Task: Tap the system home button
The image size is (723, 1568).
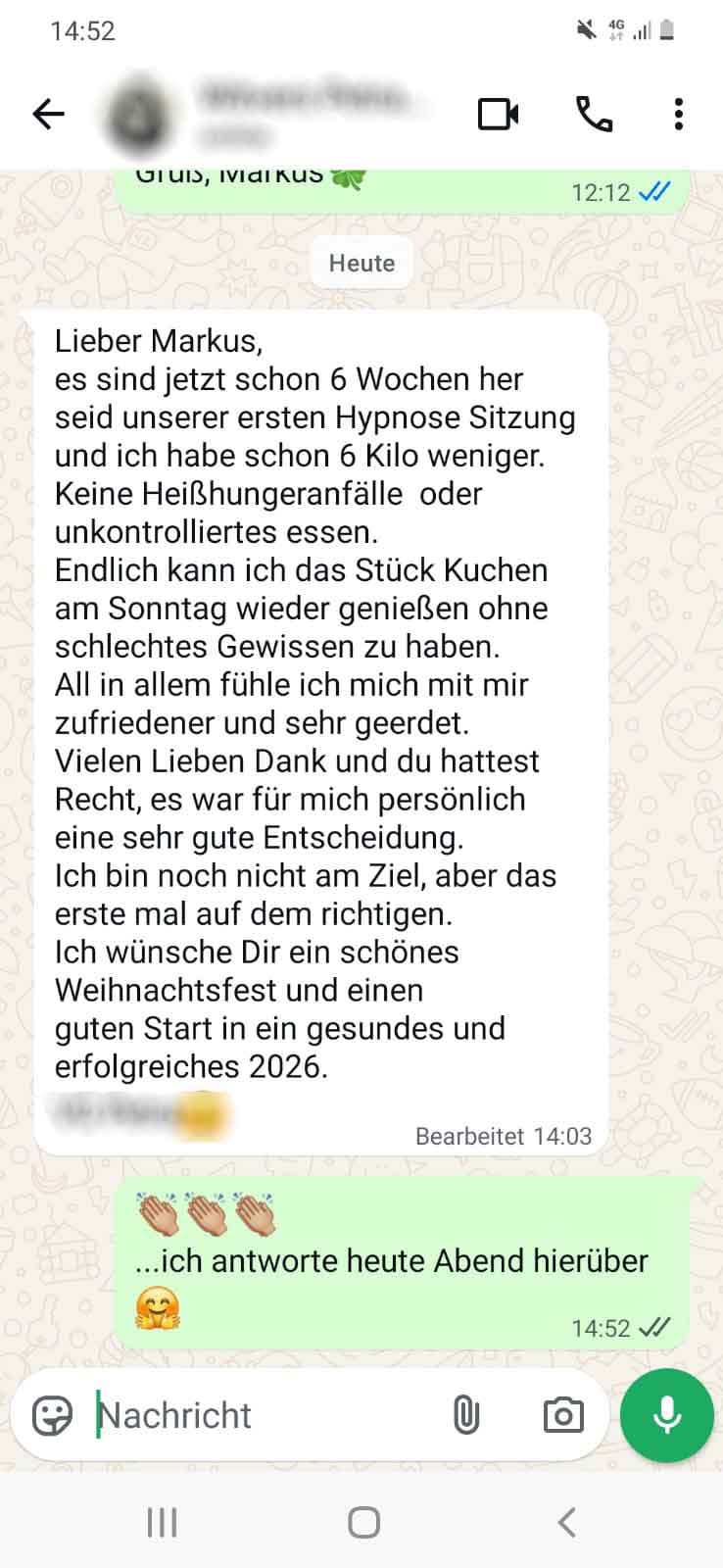Action: (x=363, y=1522)
